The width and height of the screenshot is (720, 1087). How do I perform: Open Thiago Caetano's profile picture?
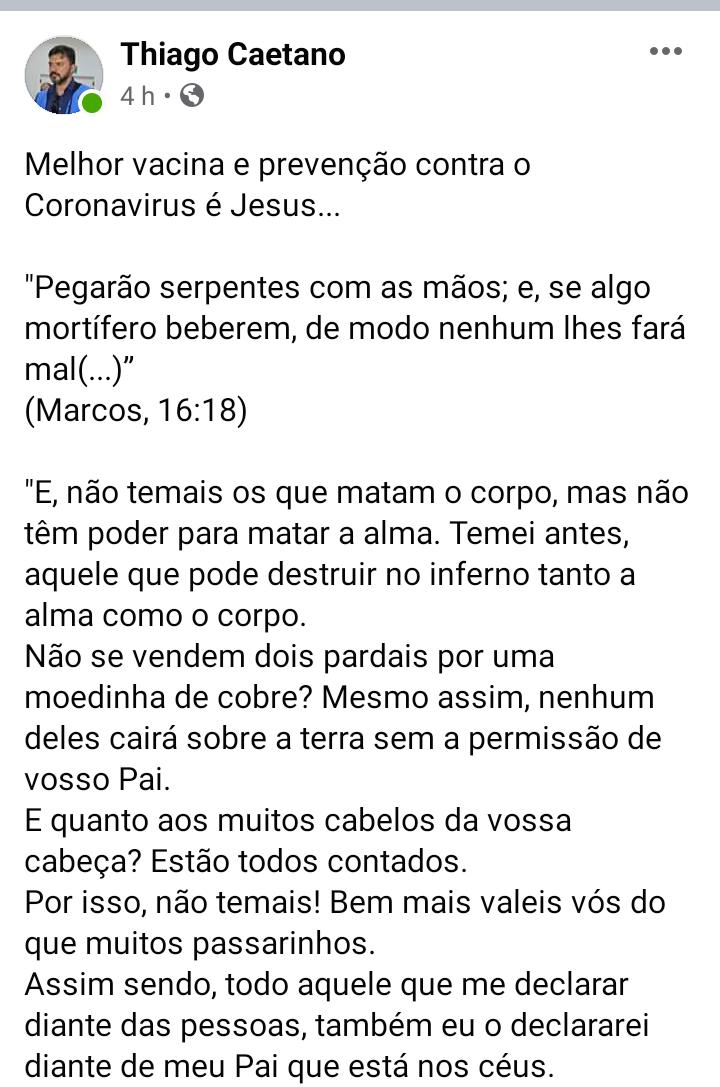[x=63, y=75]
